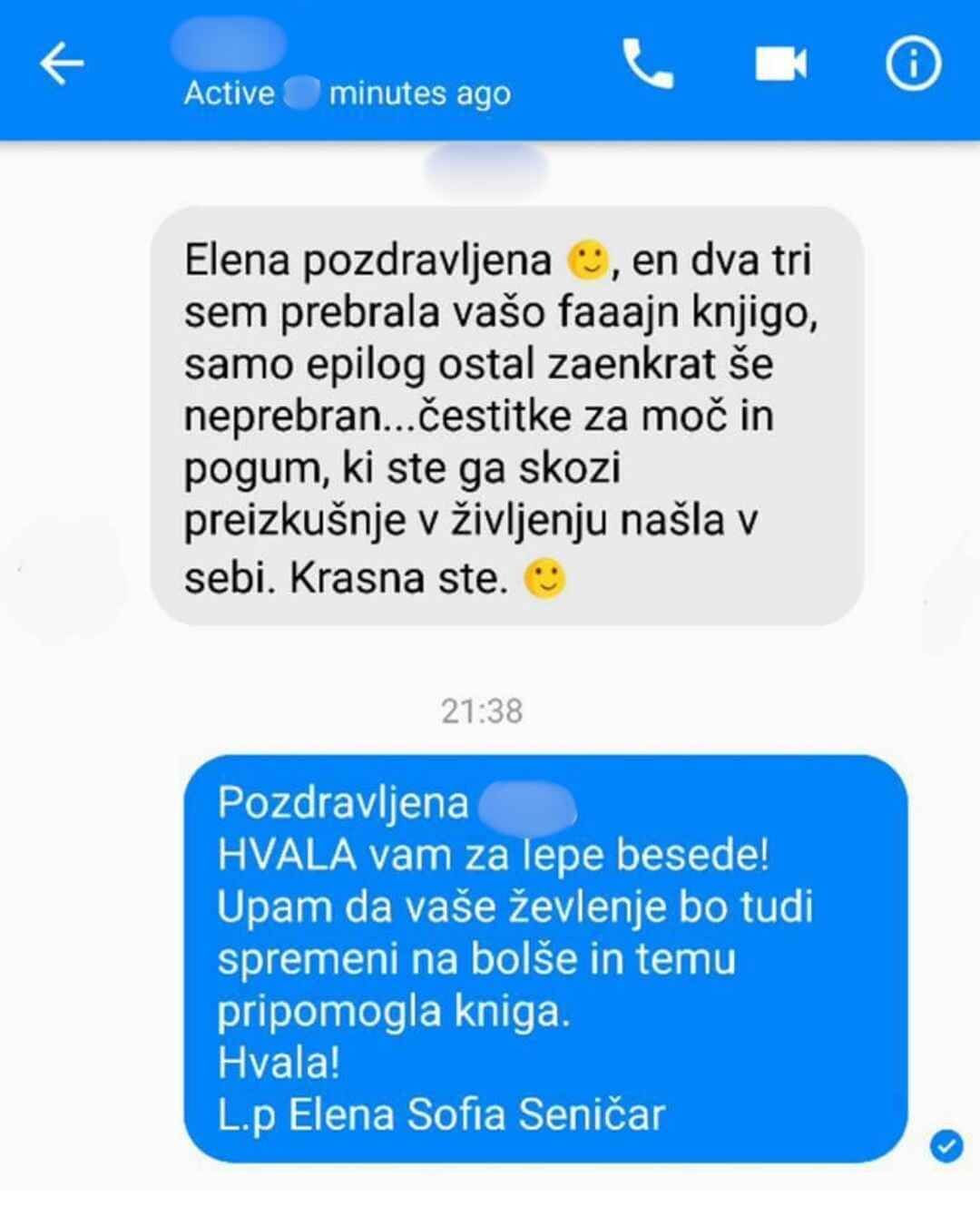980x1206 pixels.
Task: Open conversation info details
Action: 913,64
